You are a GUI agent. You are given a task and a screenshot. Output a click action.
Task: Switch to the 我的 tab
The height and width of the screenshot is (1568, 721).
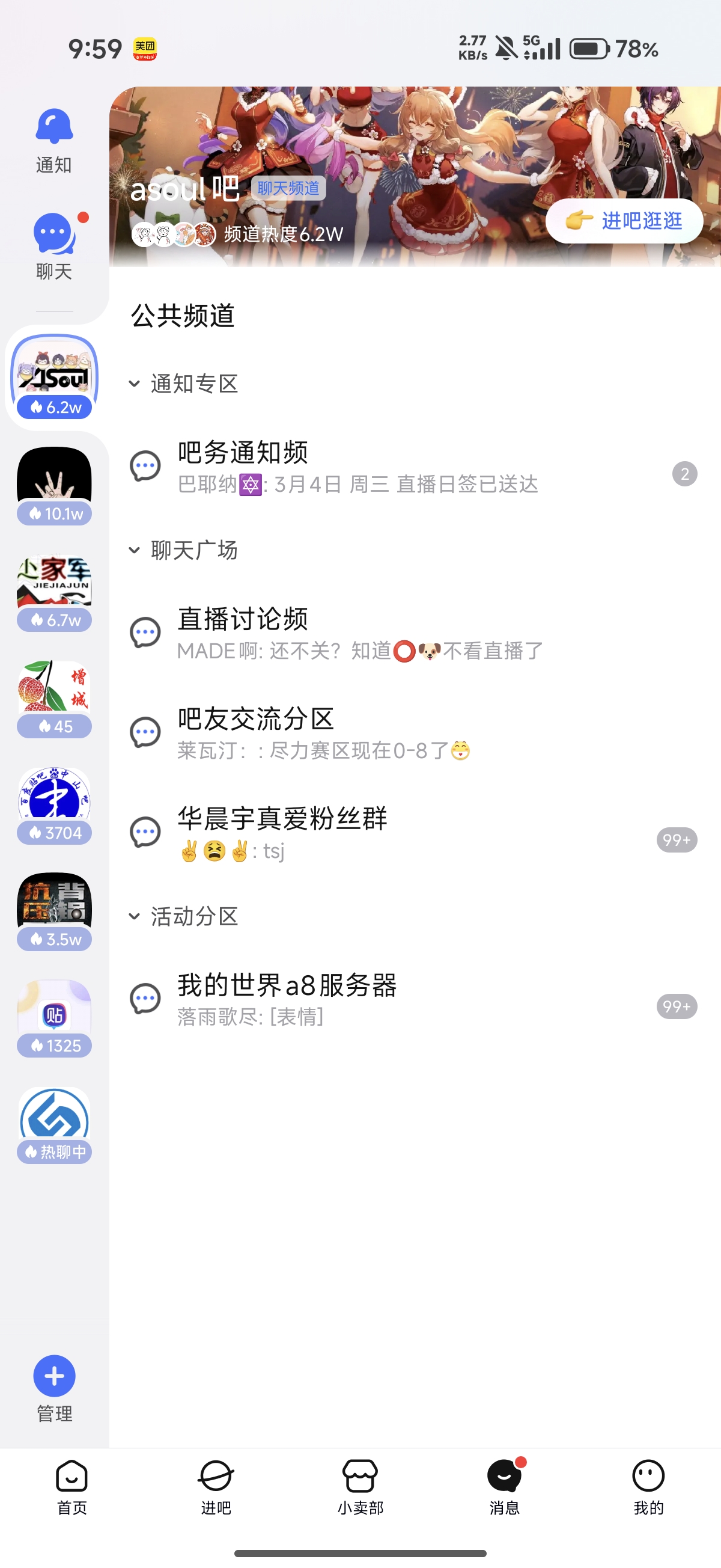[x=648, y=1486]
